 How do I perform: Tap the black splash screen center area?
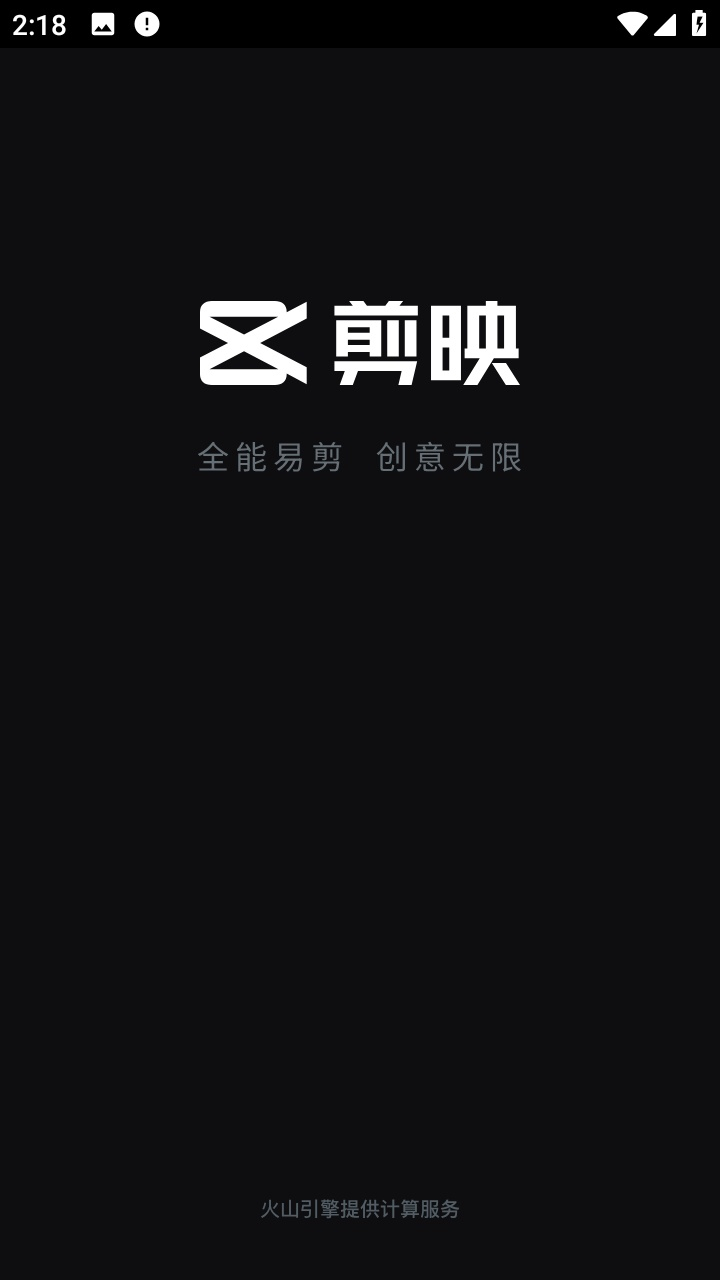[360, 800]
